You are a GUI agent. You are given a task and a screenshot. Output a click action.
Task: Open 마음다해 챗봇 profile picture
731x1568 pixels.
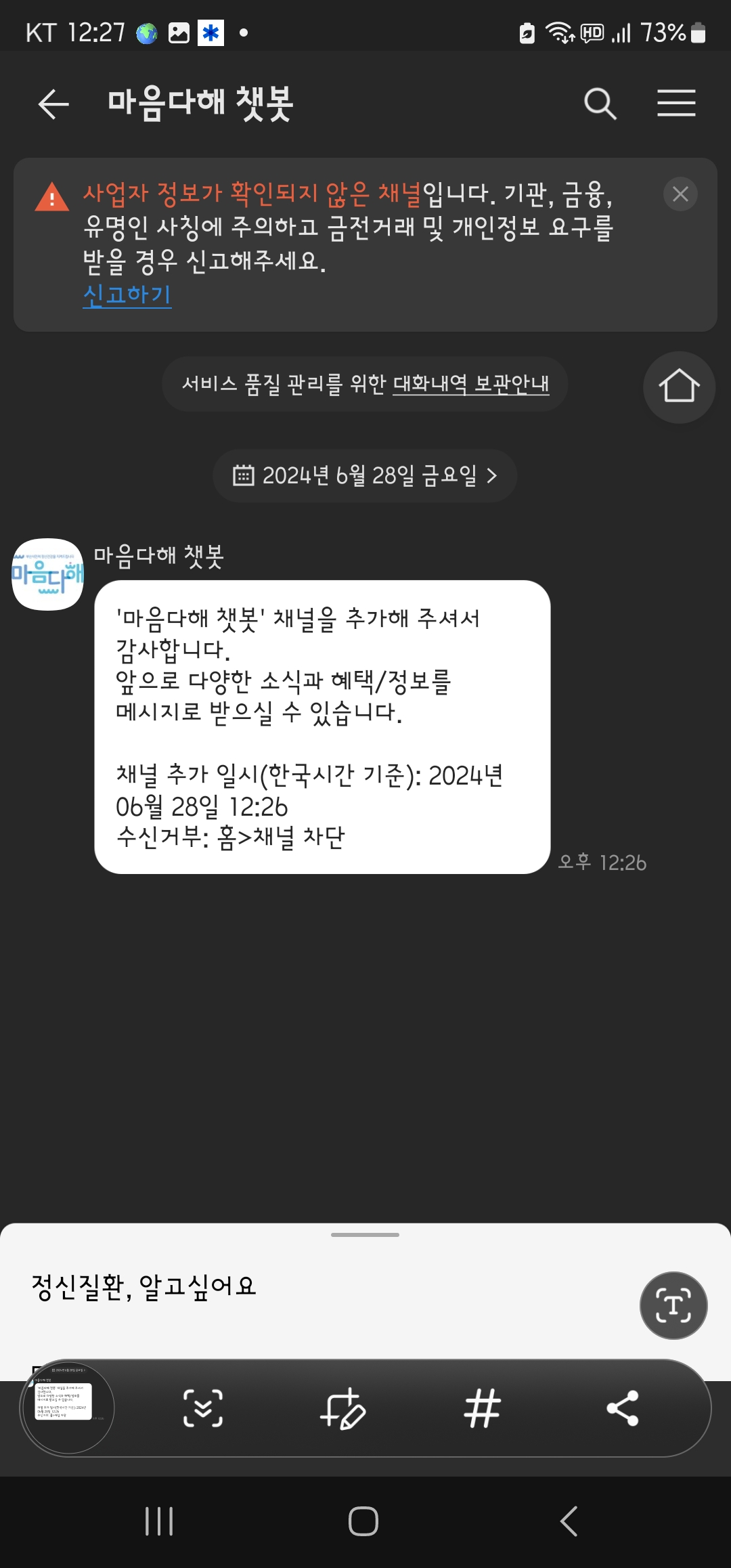tap(48, 574)
